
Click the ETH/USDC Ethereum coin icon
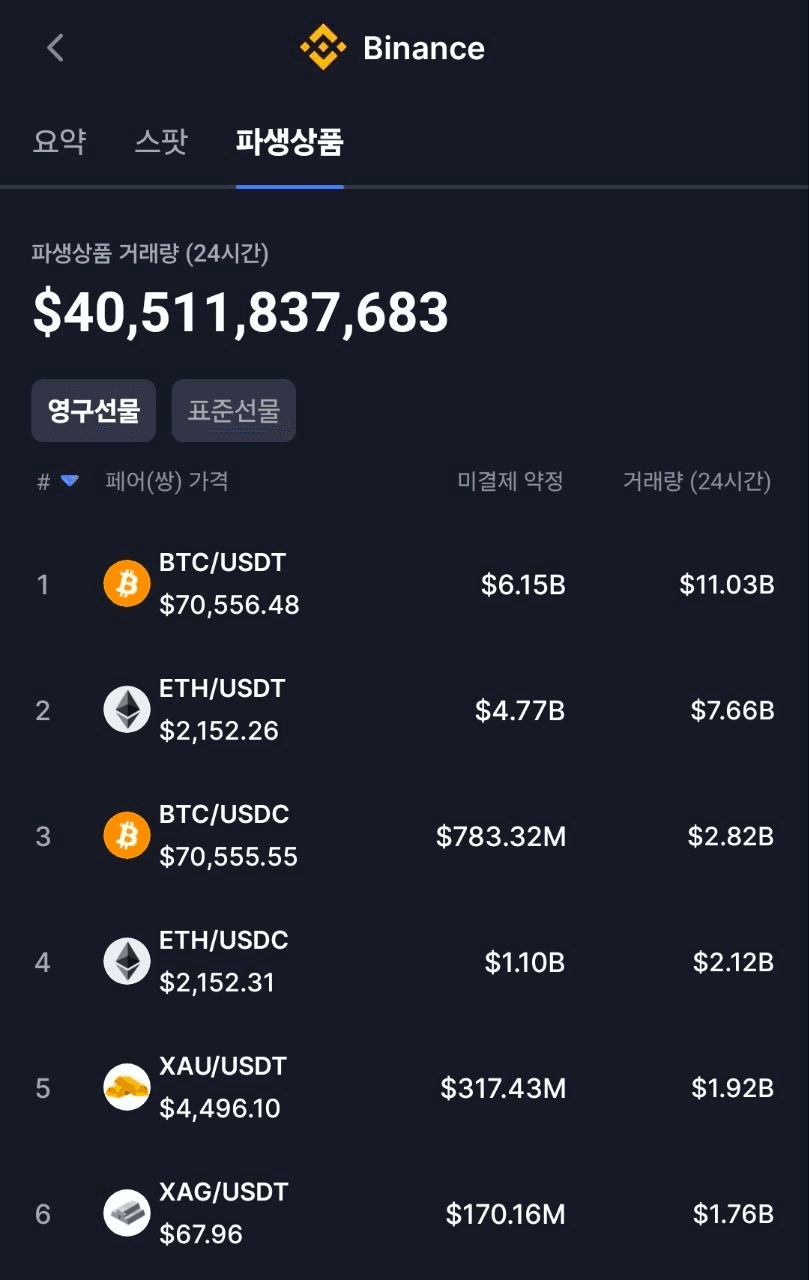coord(126,961)
